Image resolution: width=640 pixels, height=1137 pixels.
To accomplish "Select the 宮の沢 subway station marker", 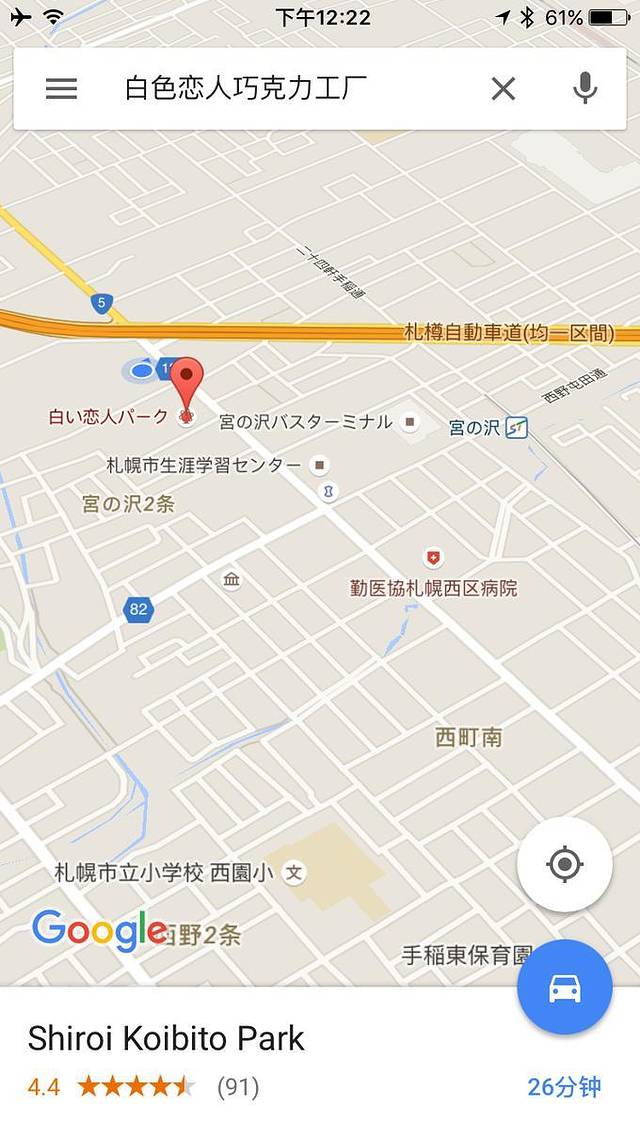I will [516, 428].
